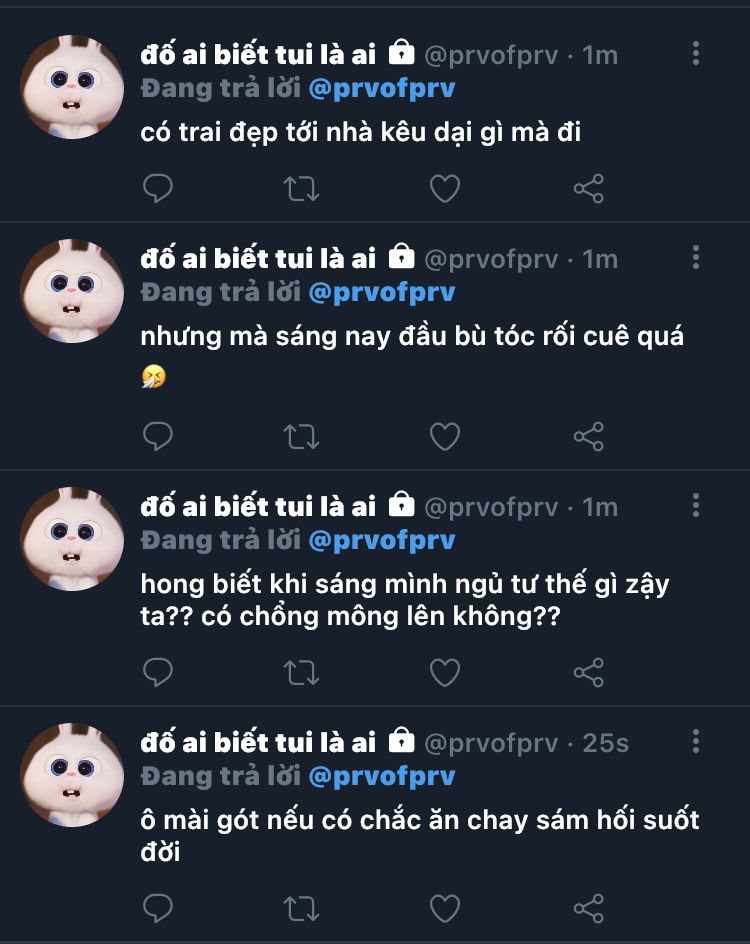Viewport: 750px width, 944px height.
Task: Open overflow menu on the 25s tweet
Action: coord(696,742)
